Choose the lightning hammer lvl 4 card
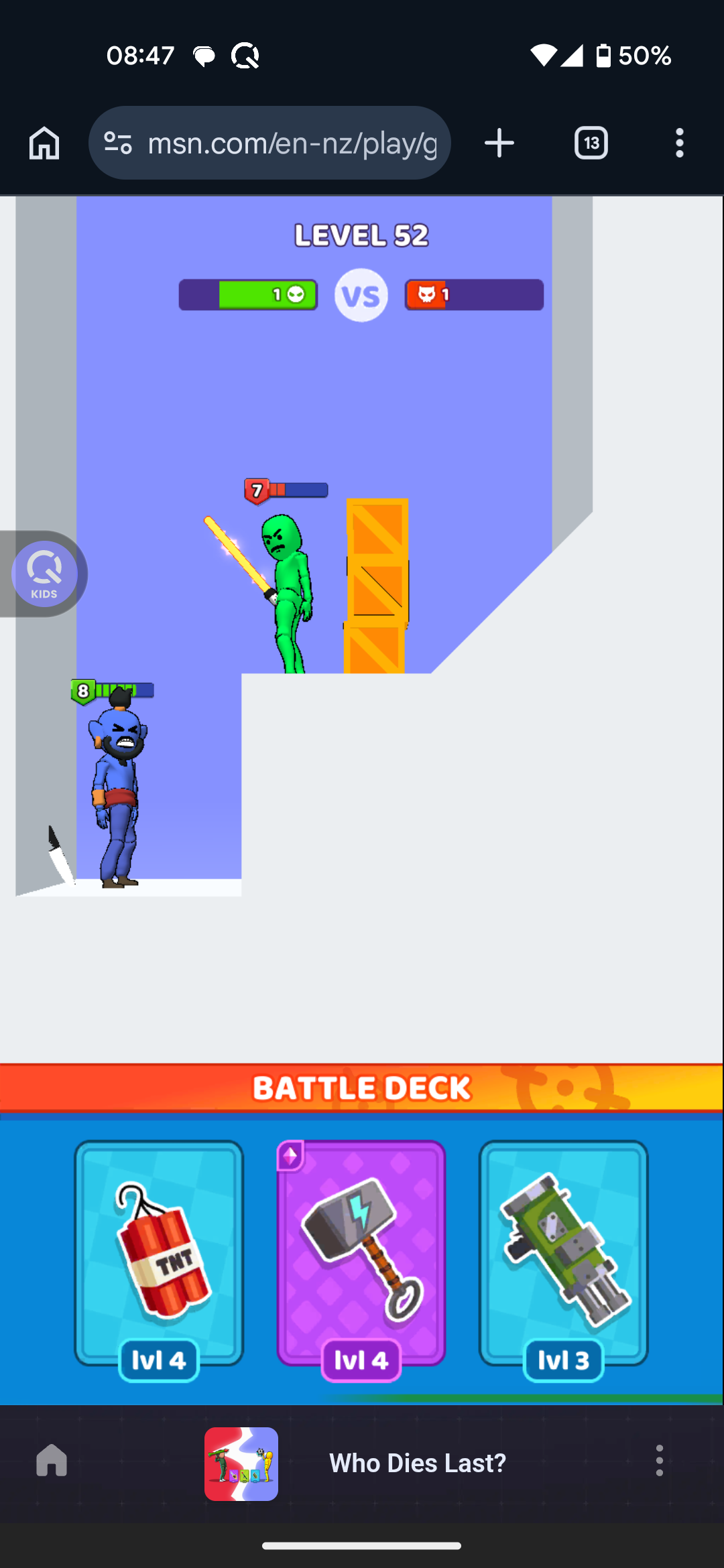Viewport: 724px width, 1568px height. tap(361, 1253)
